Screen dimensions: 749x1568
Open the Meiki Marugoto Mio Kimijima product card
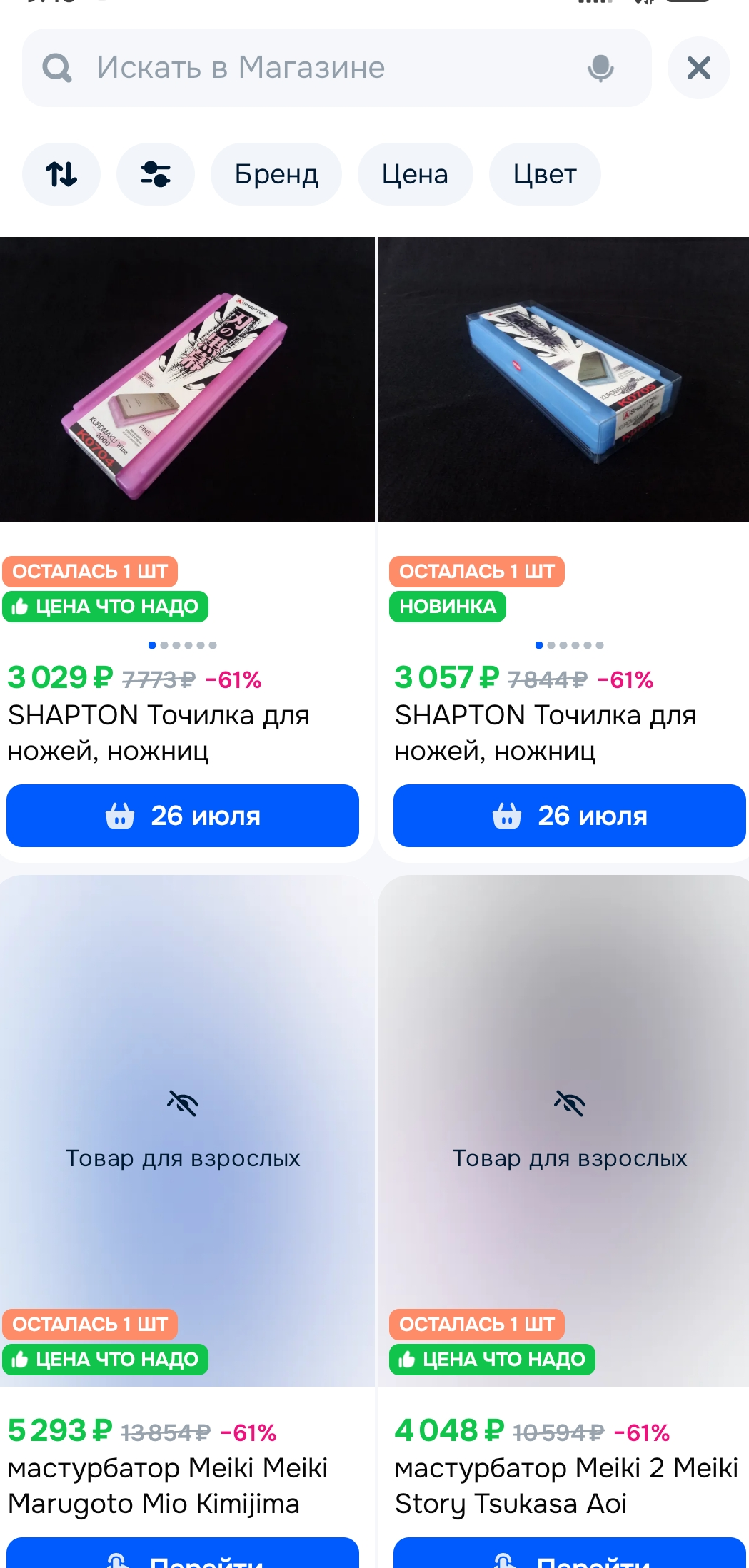click(x=187, y=1131)
